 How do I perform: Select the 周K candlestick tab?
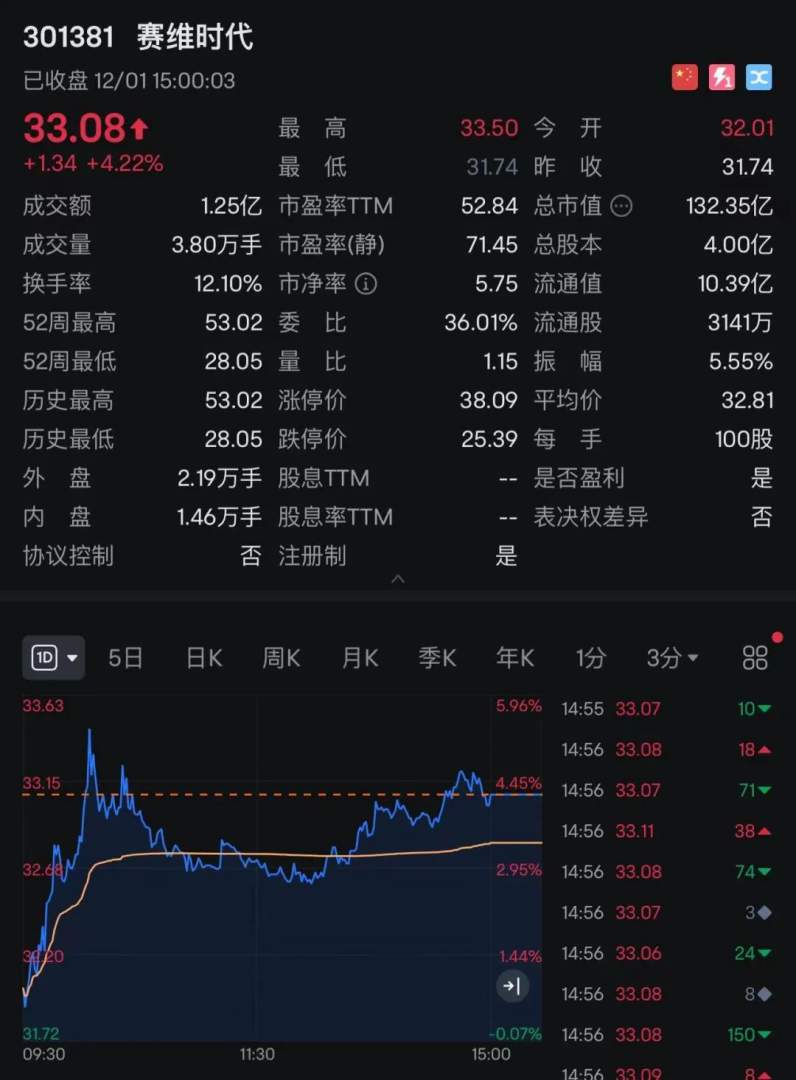click(281, 657)
